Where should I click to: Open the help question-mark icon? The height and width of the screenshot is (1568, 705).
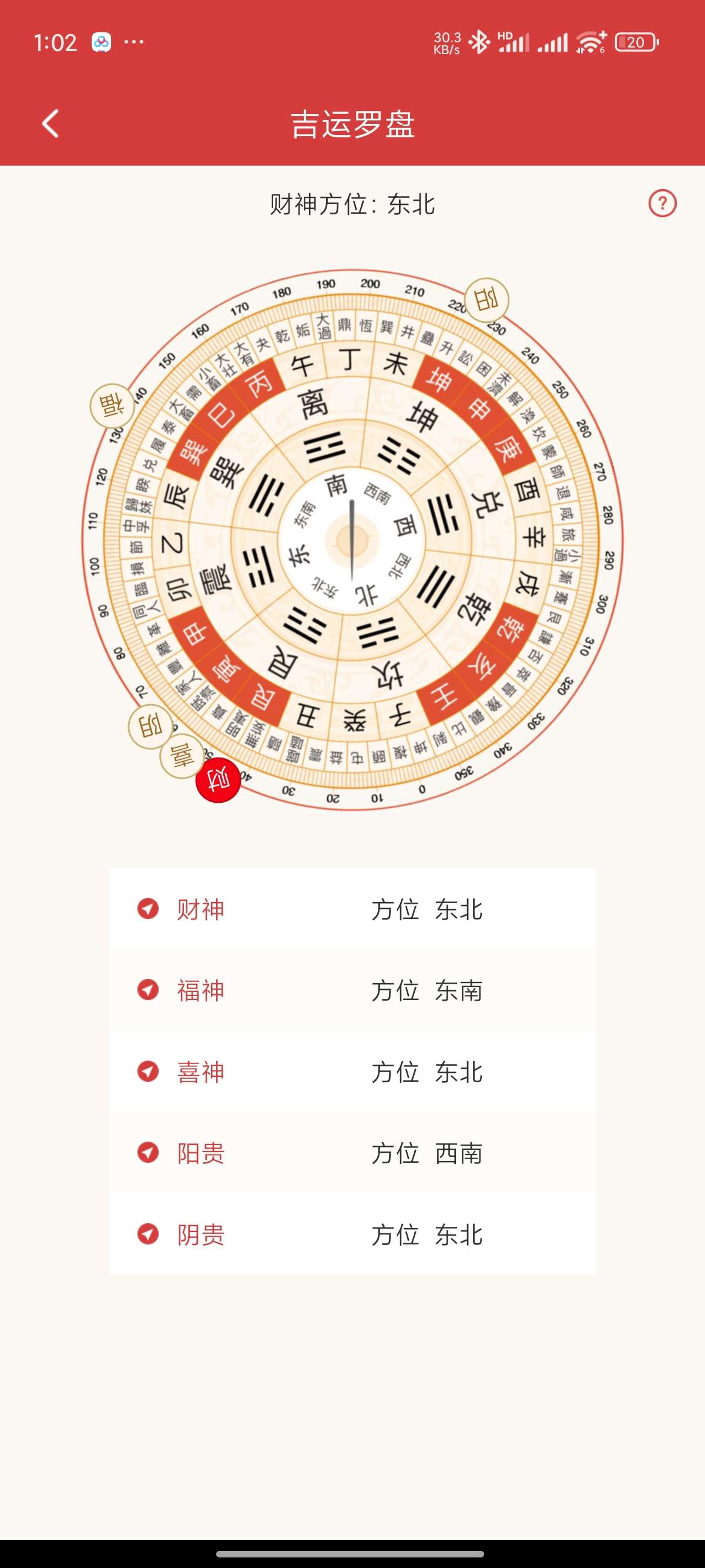tap(662, 203)
